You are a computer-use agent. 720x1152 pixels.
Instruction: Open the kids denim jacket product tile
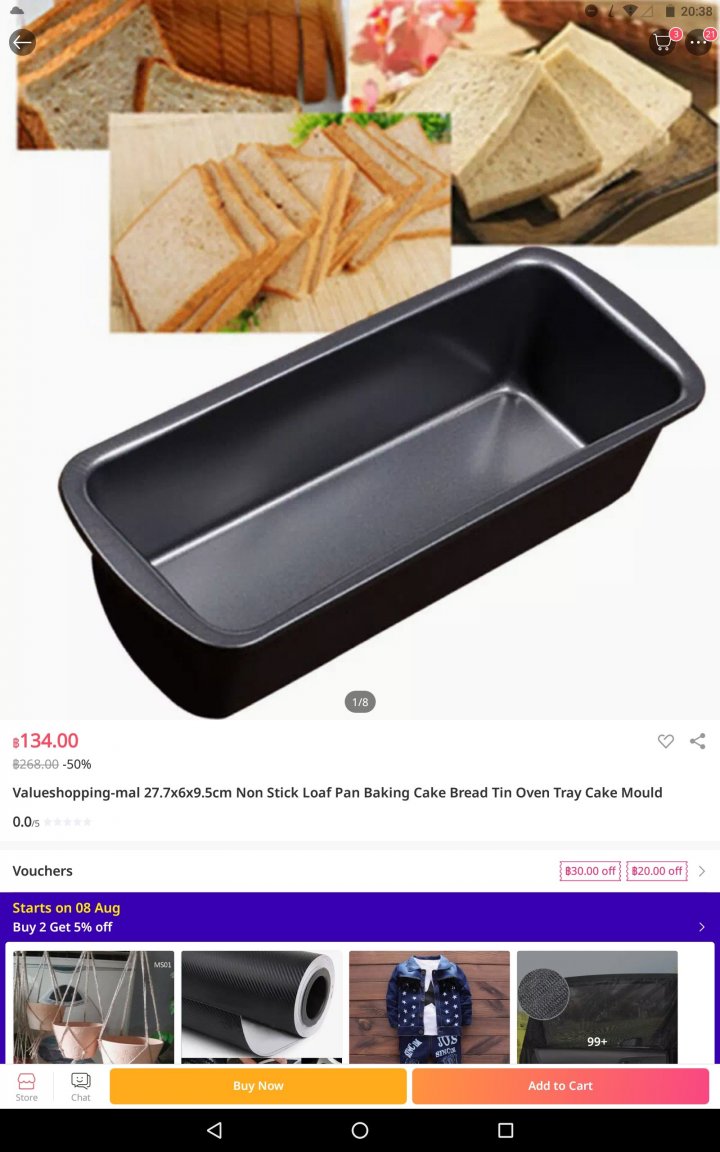pos(429,1005)
